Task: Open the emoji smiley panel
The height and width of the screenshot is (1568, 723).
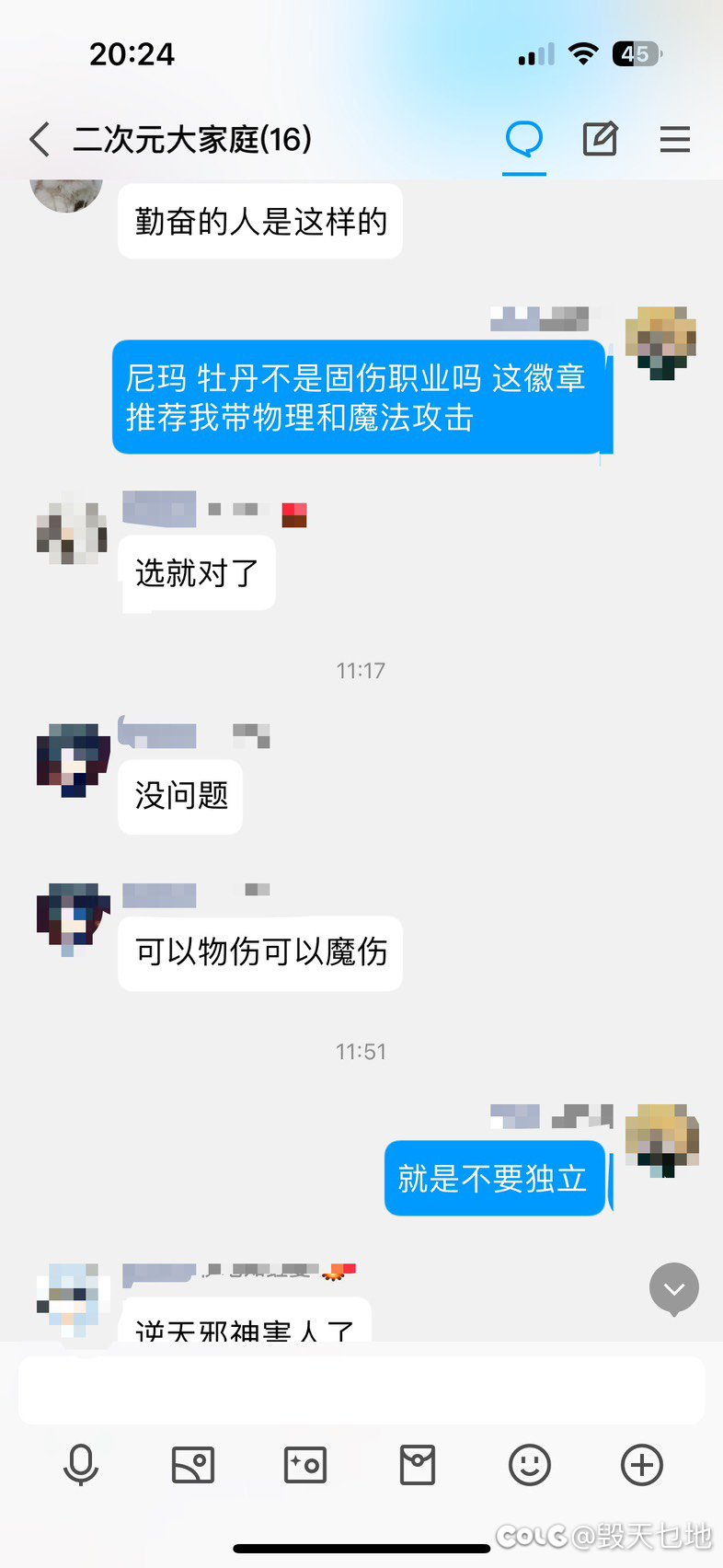Action: tap(530, 1464)
